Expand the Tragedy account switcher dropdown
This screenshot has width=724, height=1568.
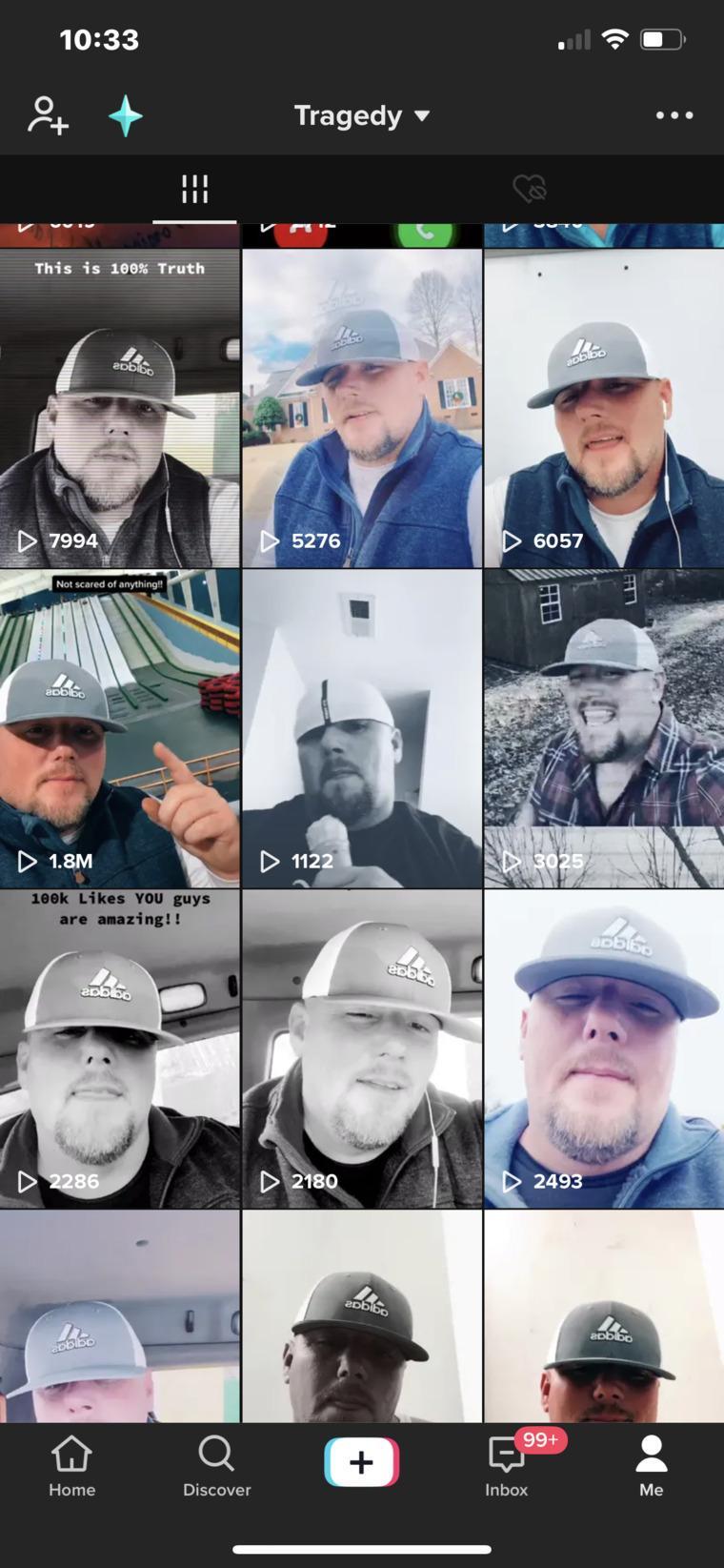362,116
